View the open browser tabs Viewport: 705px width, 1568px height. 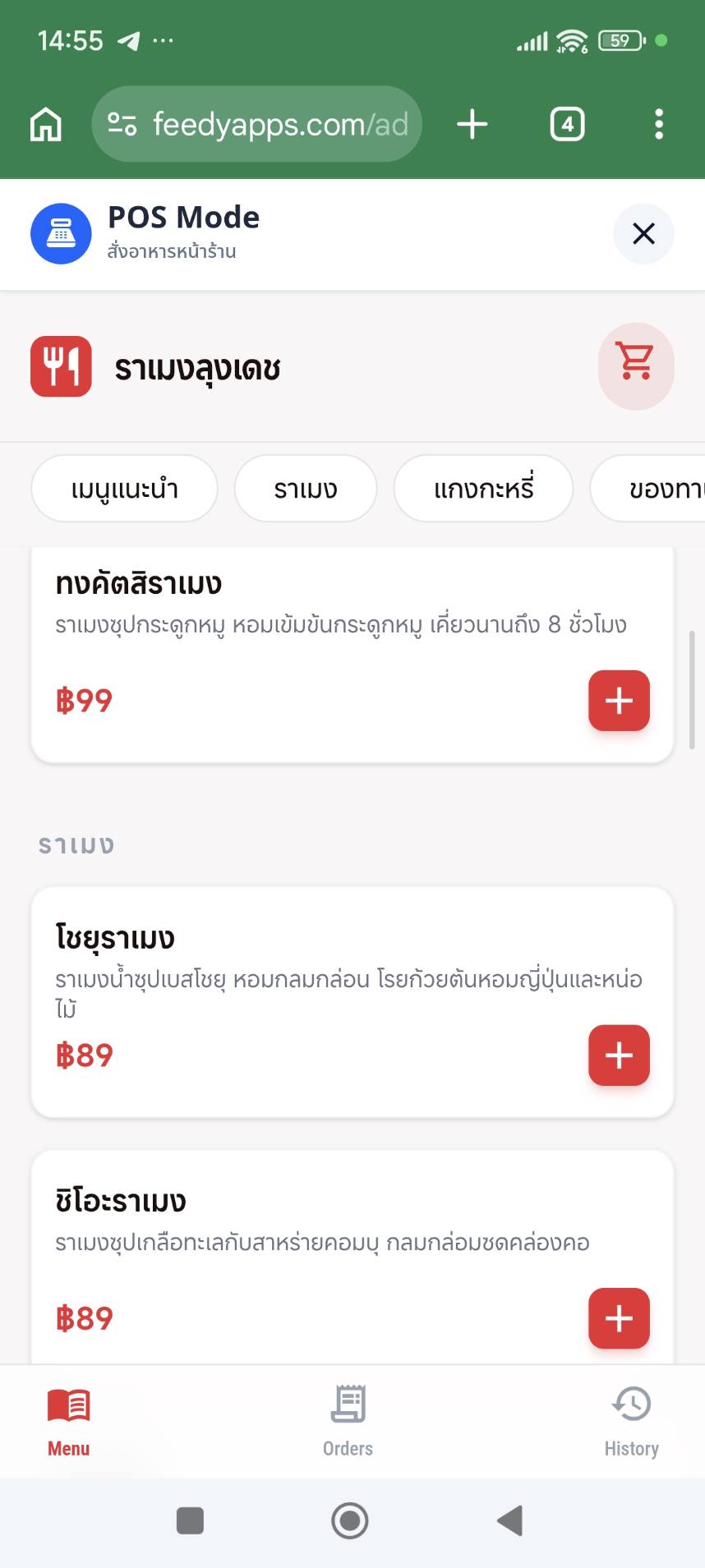567,124
